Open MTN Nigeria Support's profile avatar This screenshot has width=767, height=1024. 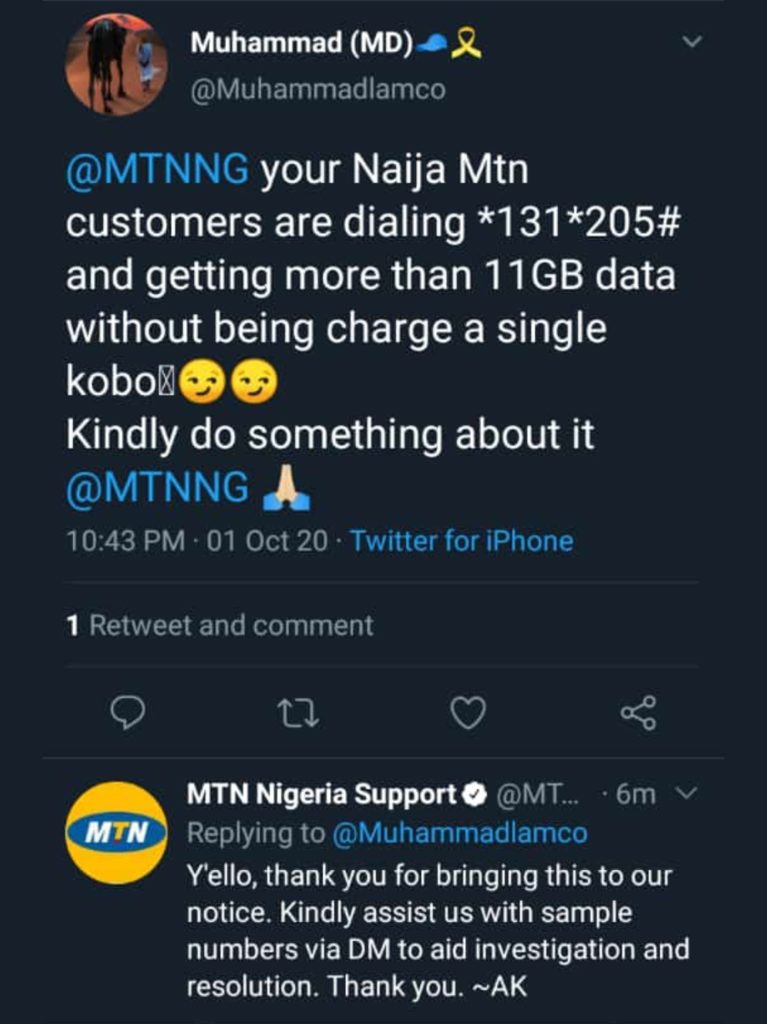116,832
